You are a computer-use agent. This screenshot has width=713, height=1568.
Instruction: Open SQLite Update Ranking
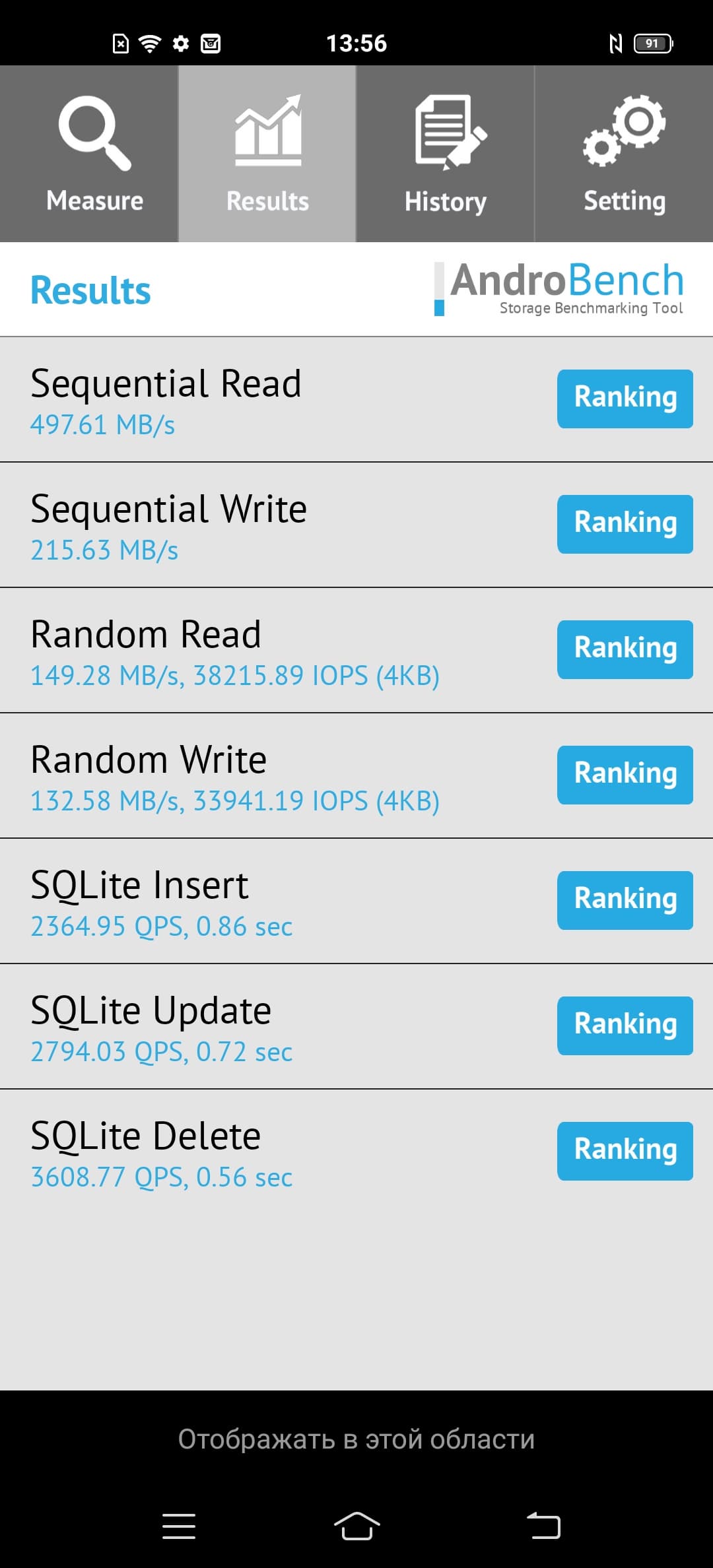(x=625, y=1026)
